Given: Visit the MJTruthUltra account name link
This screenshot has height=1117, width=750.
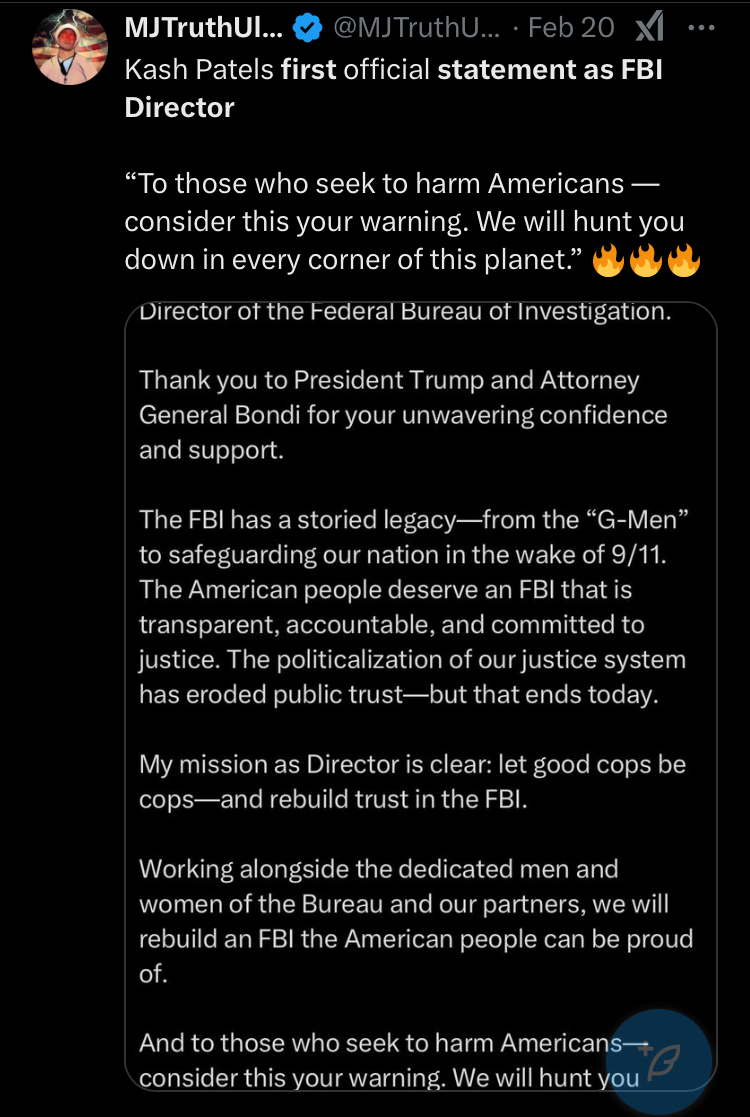Looking at the screenshot, I should point(203,28).
